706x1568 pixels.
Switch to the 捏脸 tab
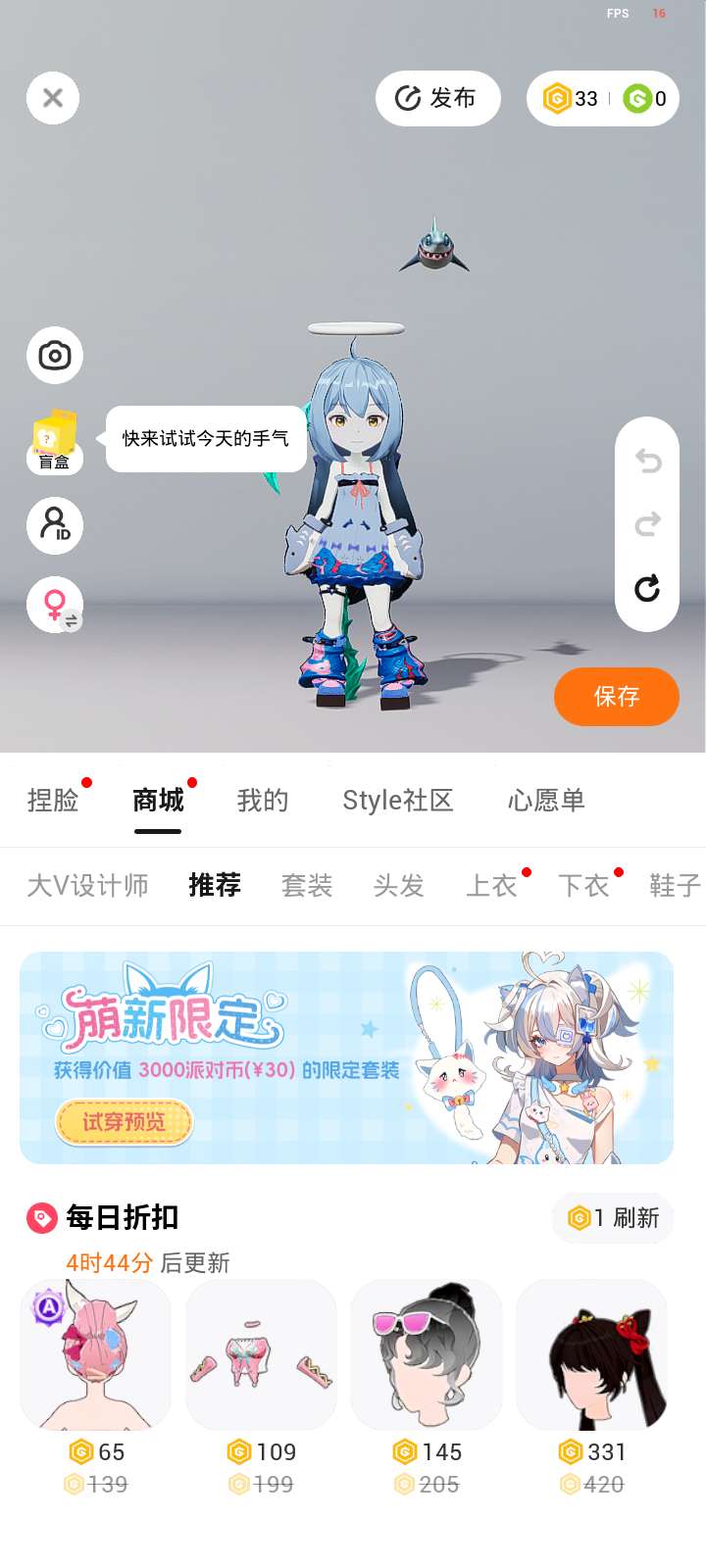53,801
